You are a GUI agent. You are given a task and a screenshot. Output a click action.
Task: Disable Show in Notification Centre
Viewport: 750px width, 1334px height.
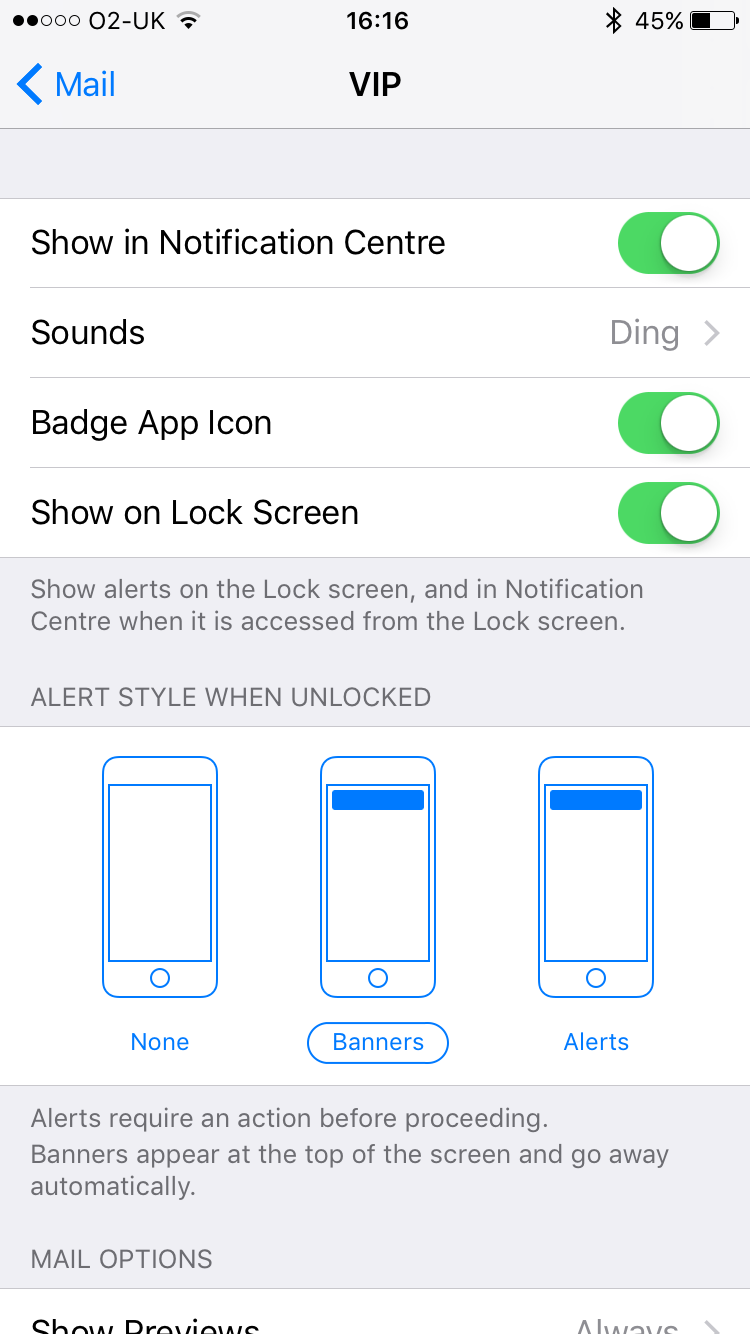pyautogui.click(x=668, y=242)
